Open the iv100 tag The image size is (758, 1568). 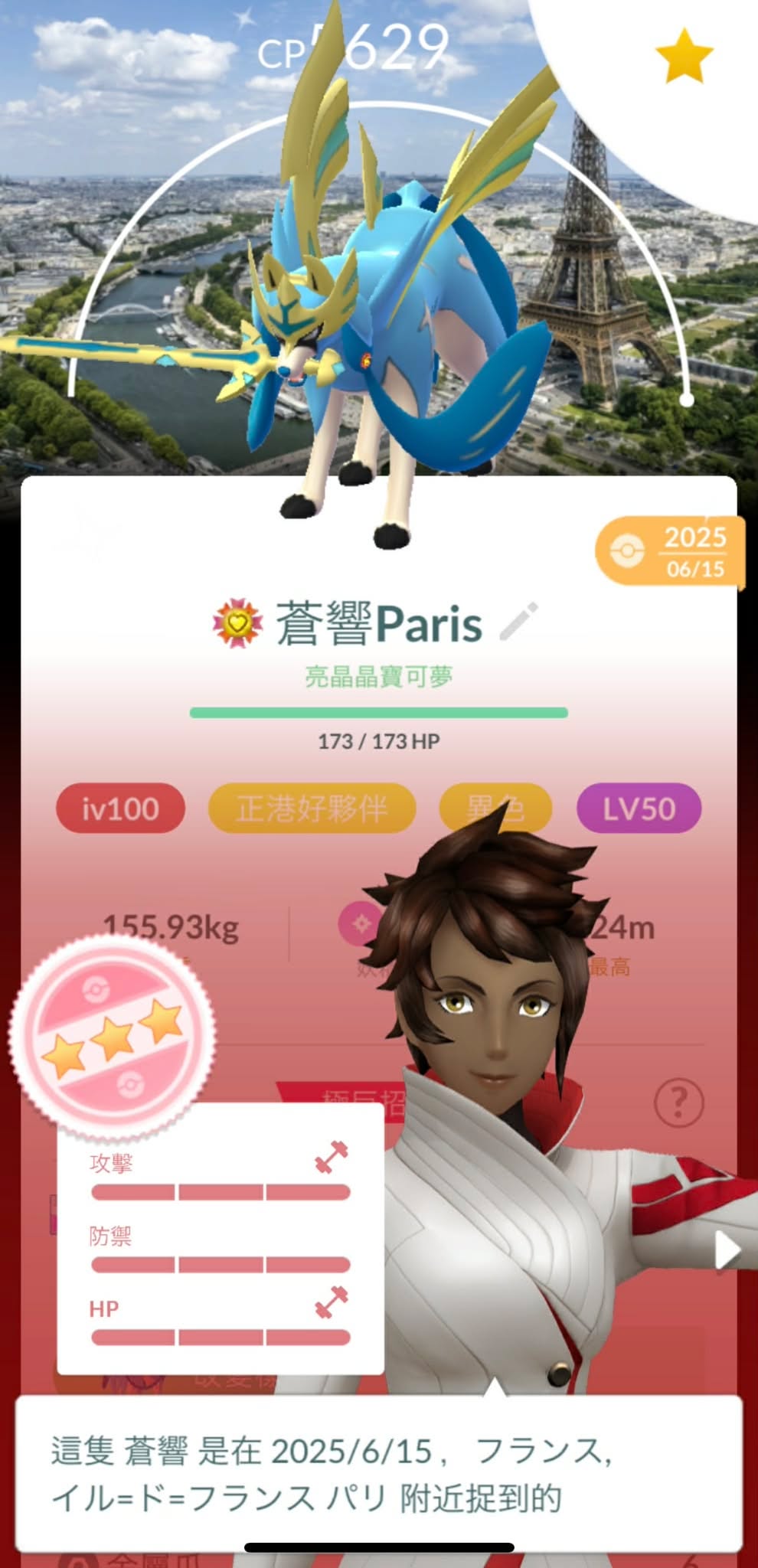point(120,808)
